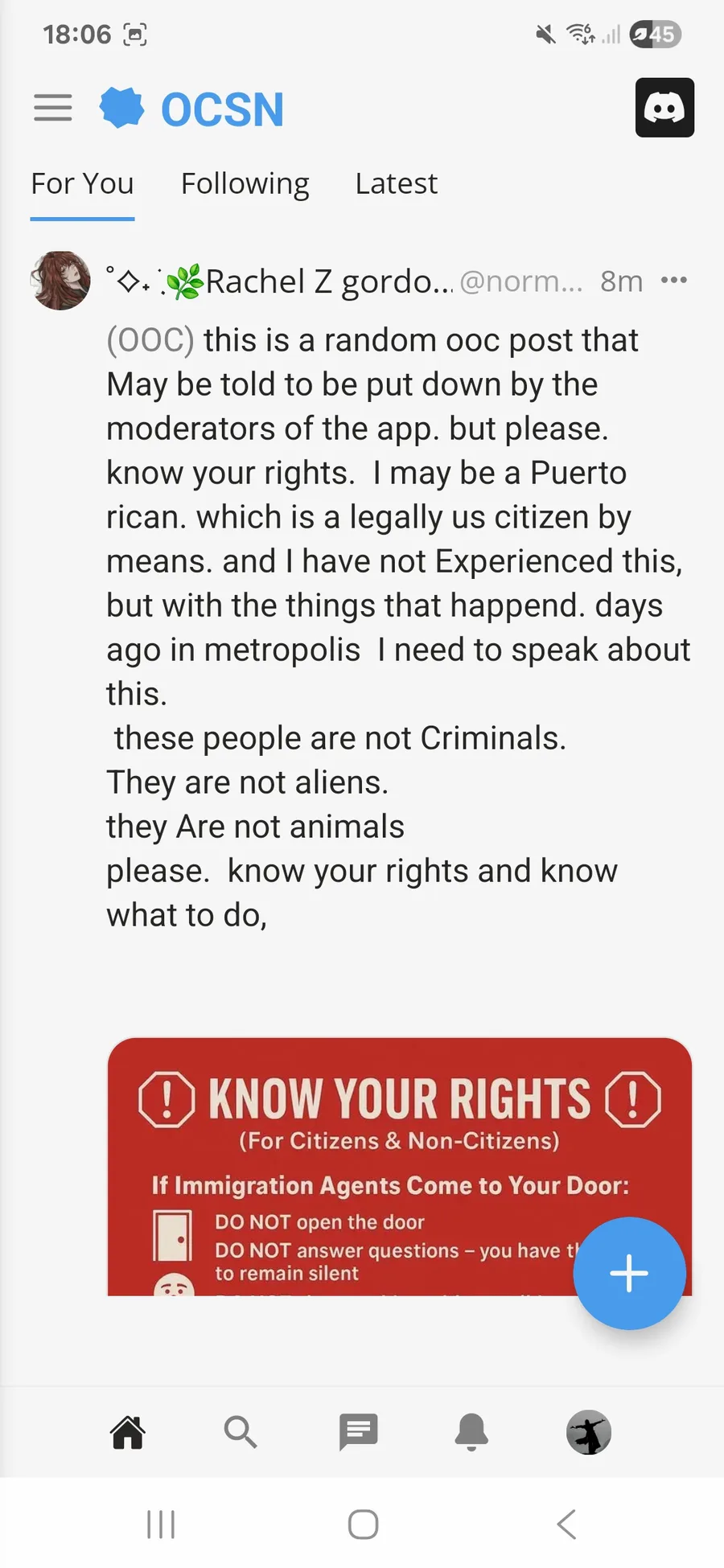The width and height of the screenshot is (724, 1568).
Task: Open the three-dot menu on Rachel's post
Action: coord(673,281)
